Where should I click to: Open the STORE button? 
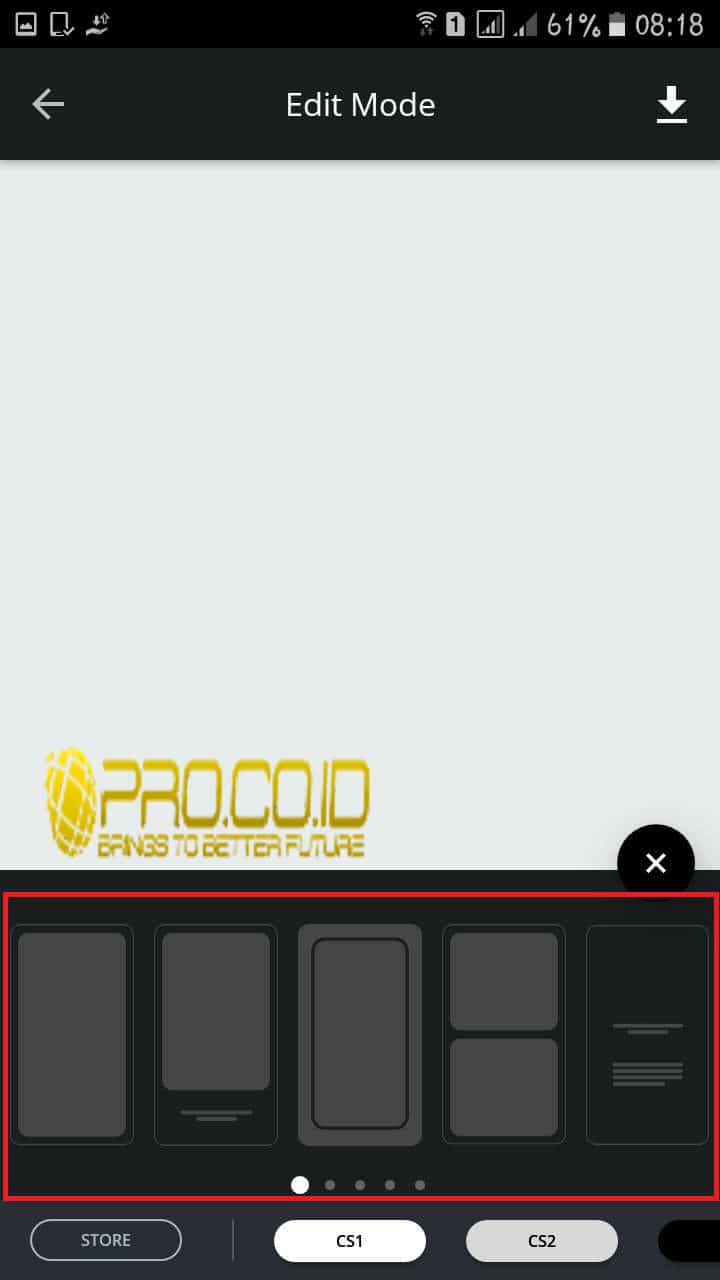tap(106, 1240)
